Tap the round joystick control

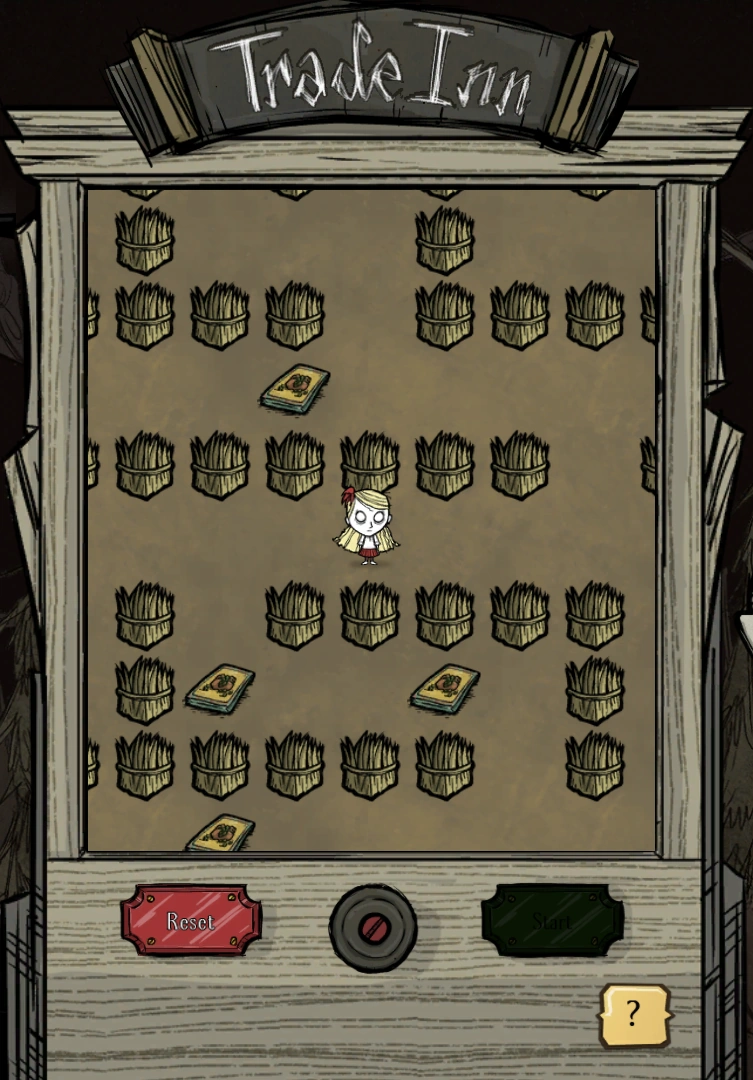click(x=373, y=928)
